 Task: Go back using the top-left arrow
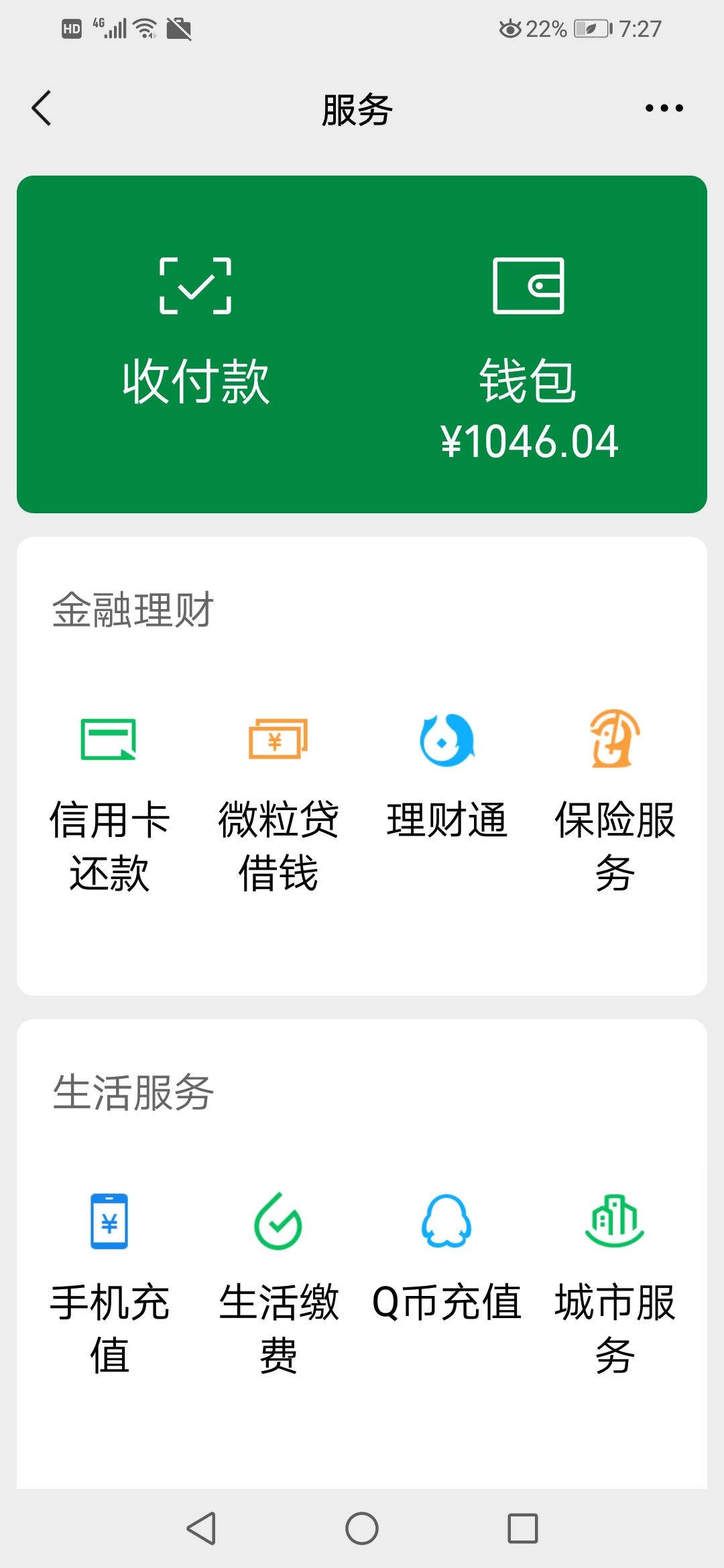tap(42, 108)
